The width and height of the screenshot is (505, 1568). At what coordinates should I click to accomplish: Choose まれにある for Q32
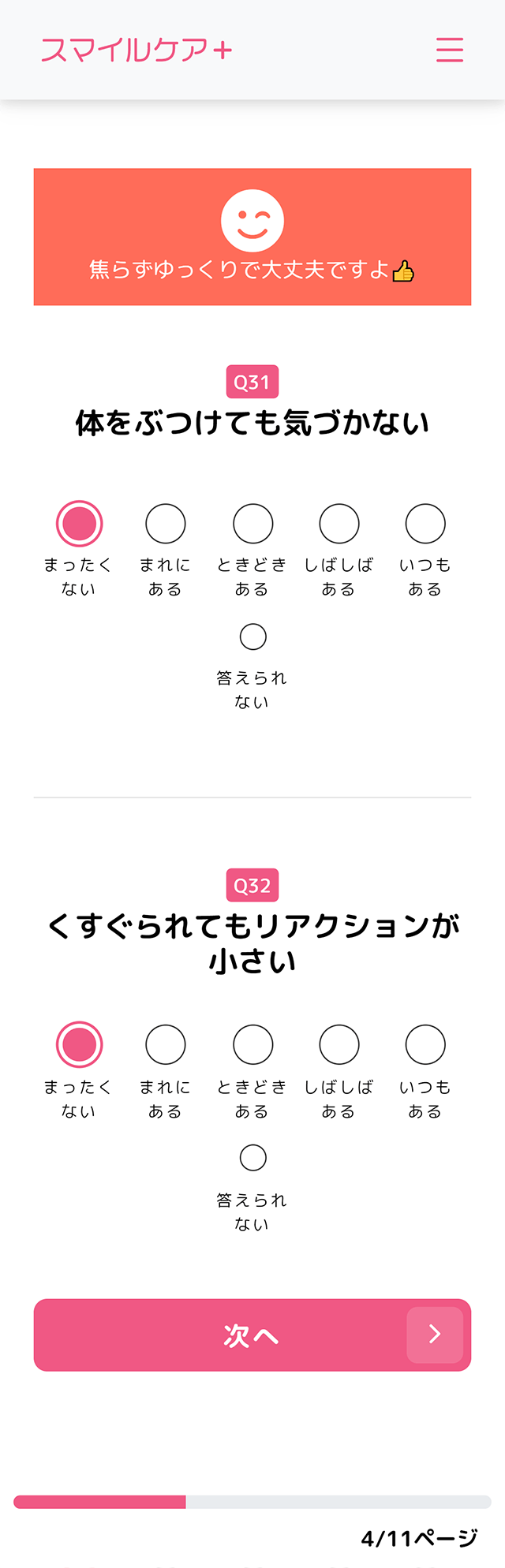[x=166, y=1045]
